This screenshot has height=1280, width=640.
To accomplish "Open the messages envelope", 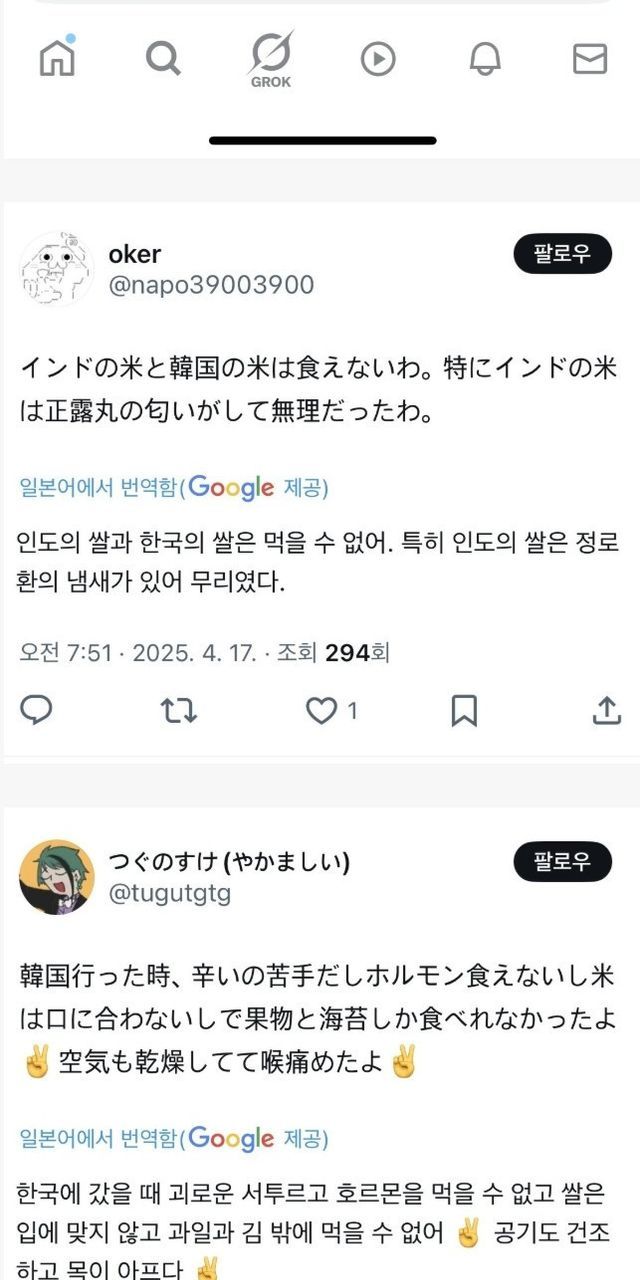I will tap(590, 59).
